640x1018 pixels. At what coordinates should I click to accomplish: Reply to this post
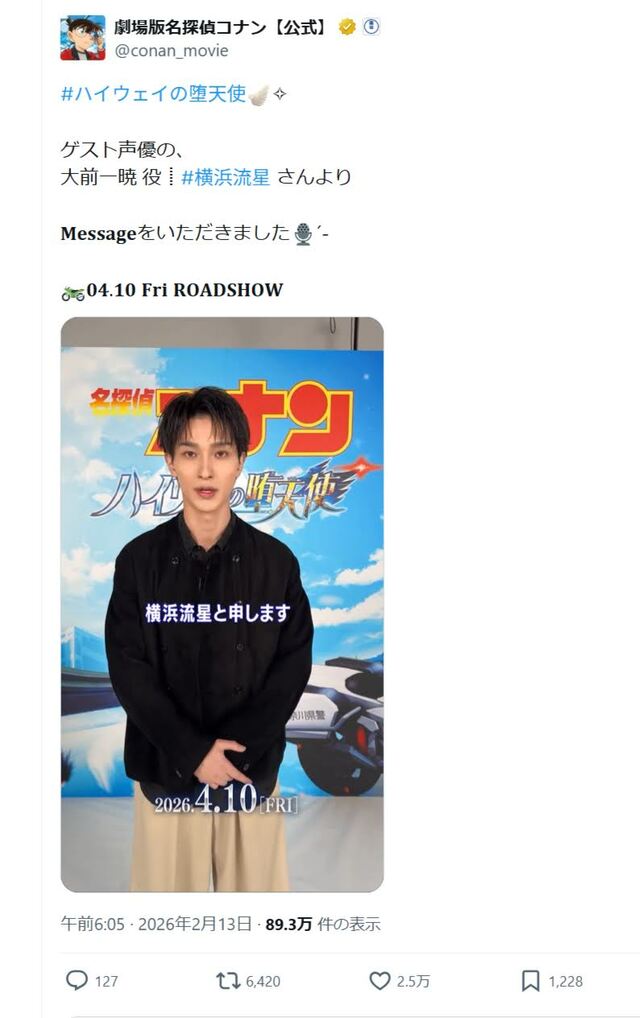pyautogui.click(x=77, y=981)
